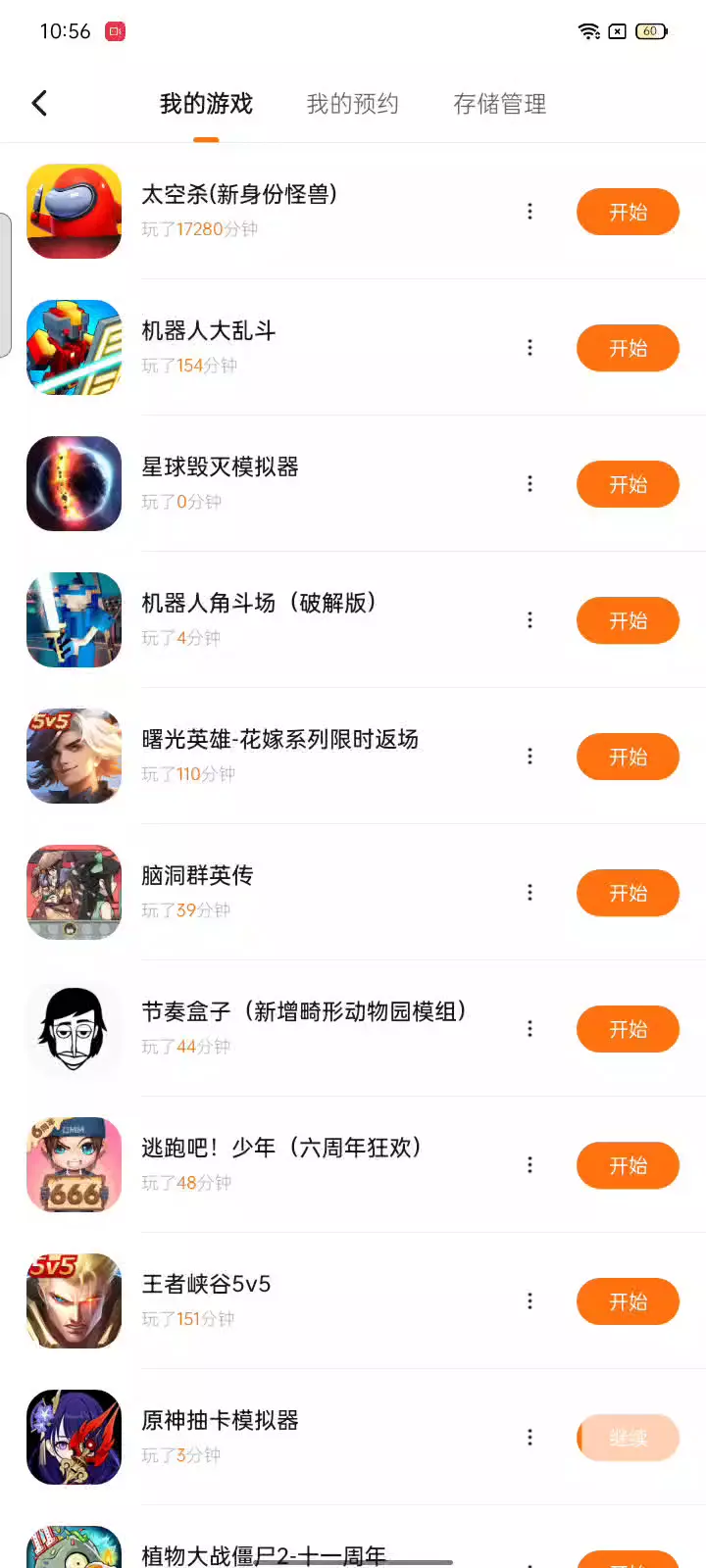Start the game 太空杀(新身份怪兽)

coord(628,212)
